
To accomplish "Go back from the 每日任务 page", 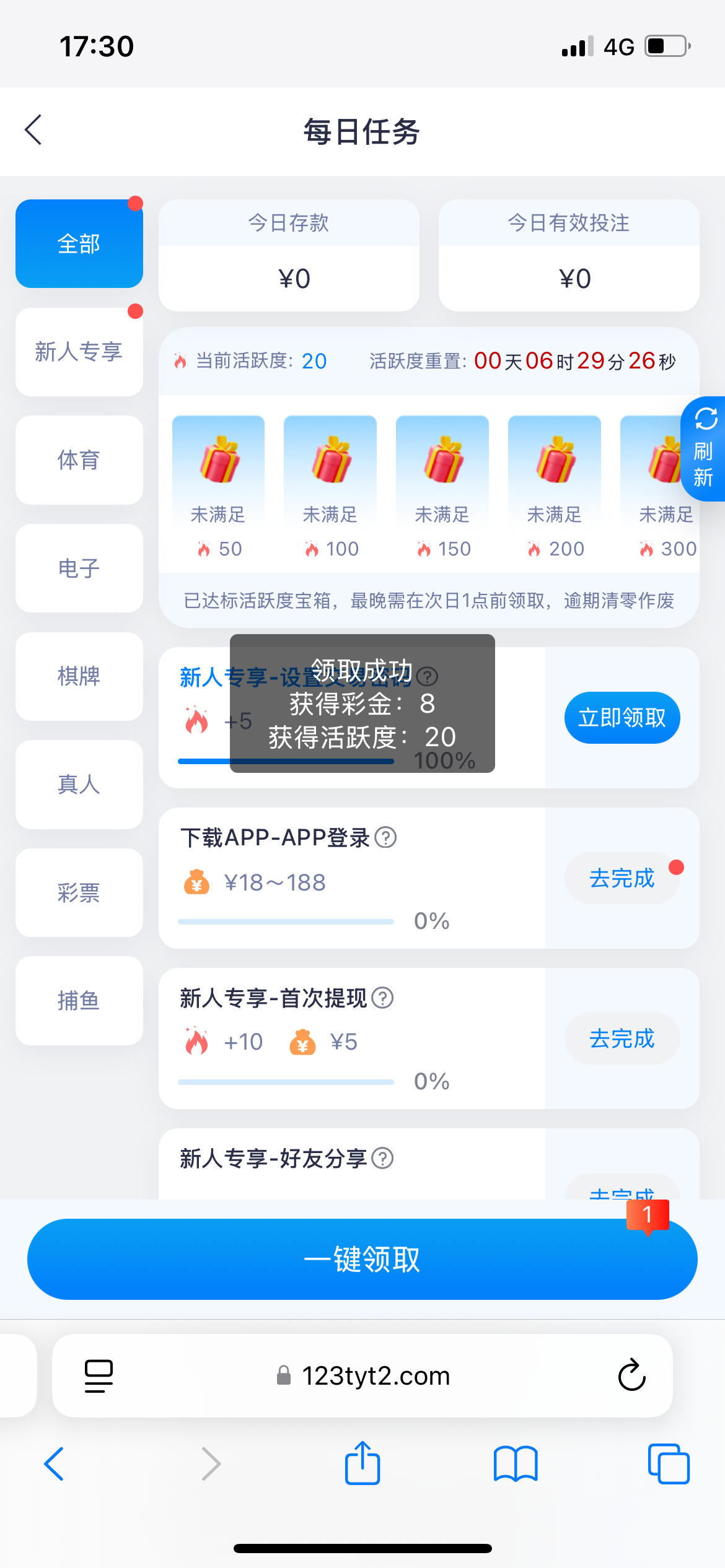I will point(33,130).
